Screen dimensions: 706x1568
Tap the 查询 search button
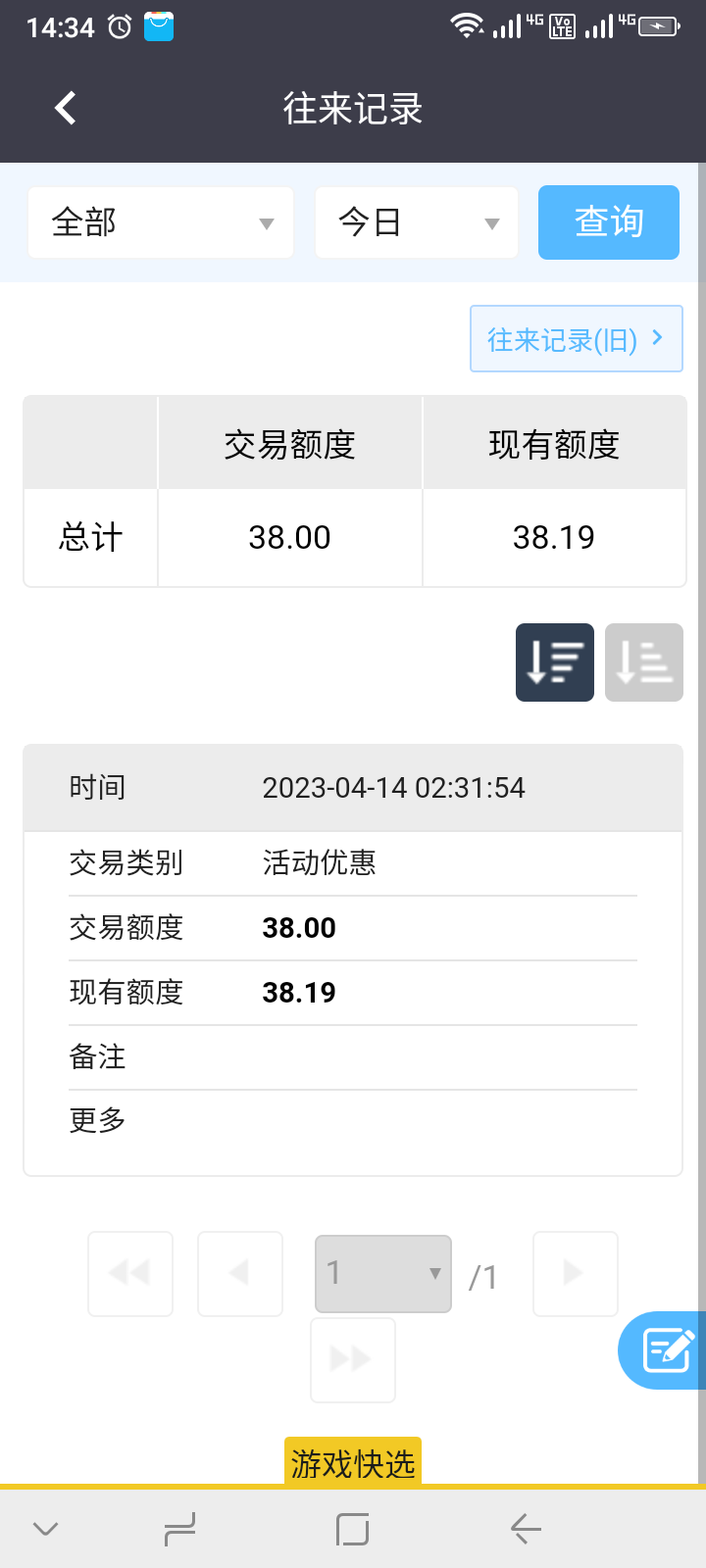pyautogui.click(x=608, y=222)
